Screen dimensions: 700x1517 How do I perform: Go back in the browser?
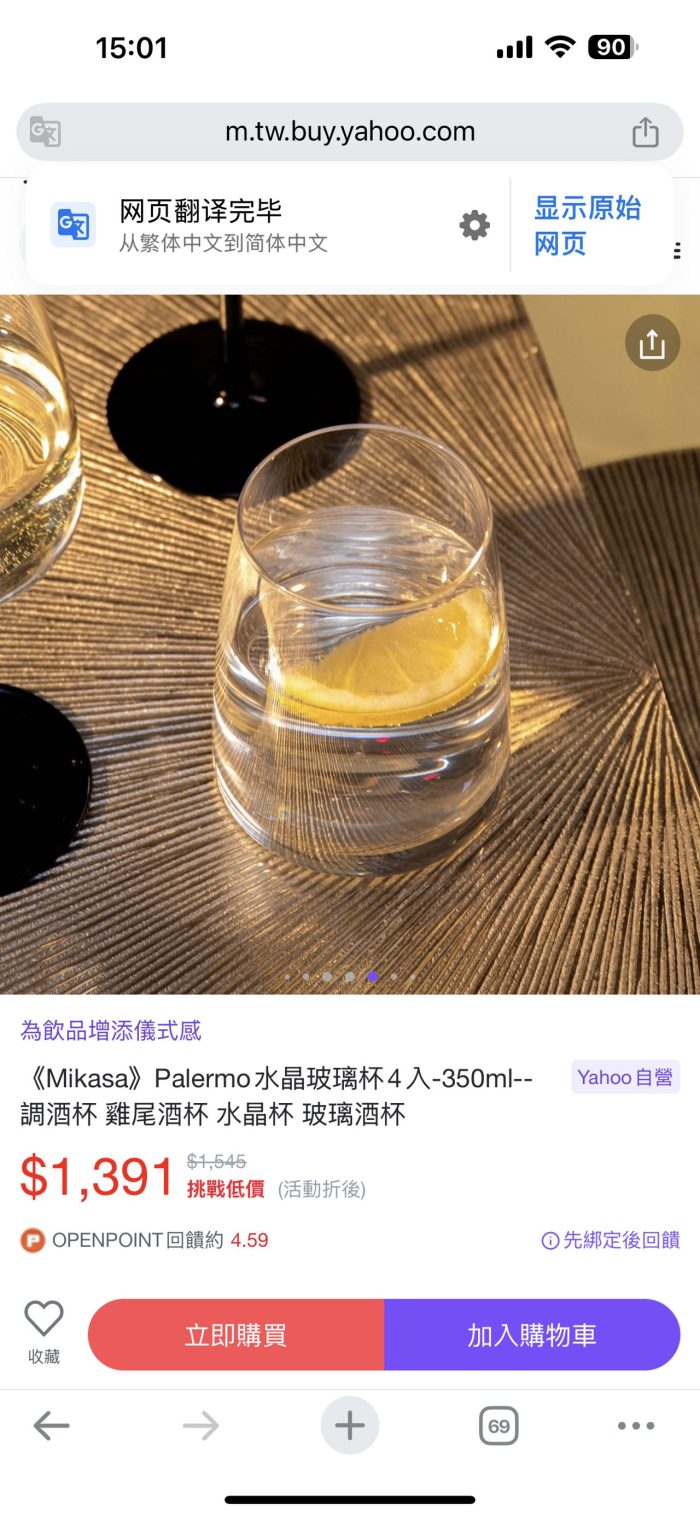[51, 1426]
